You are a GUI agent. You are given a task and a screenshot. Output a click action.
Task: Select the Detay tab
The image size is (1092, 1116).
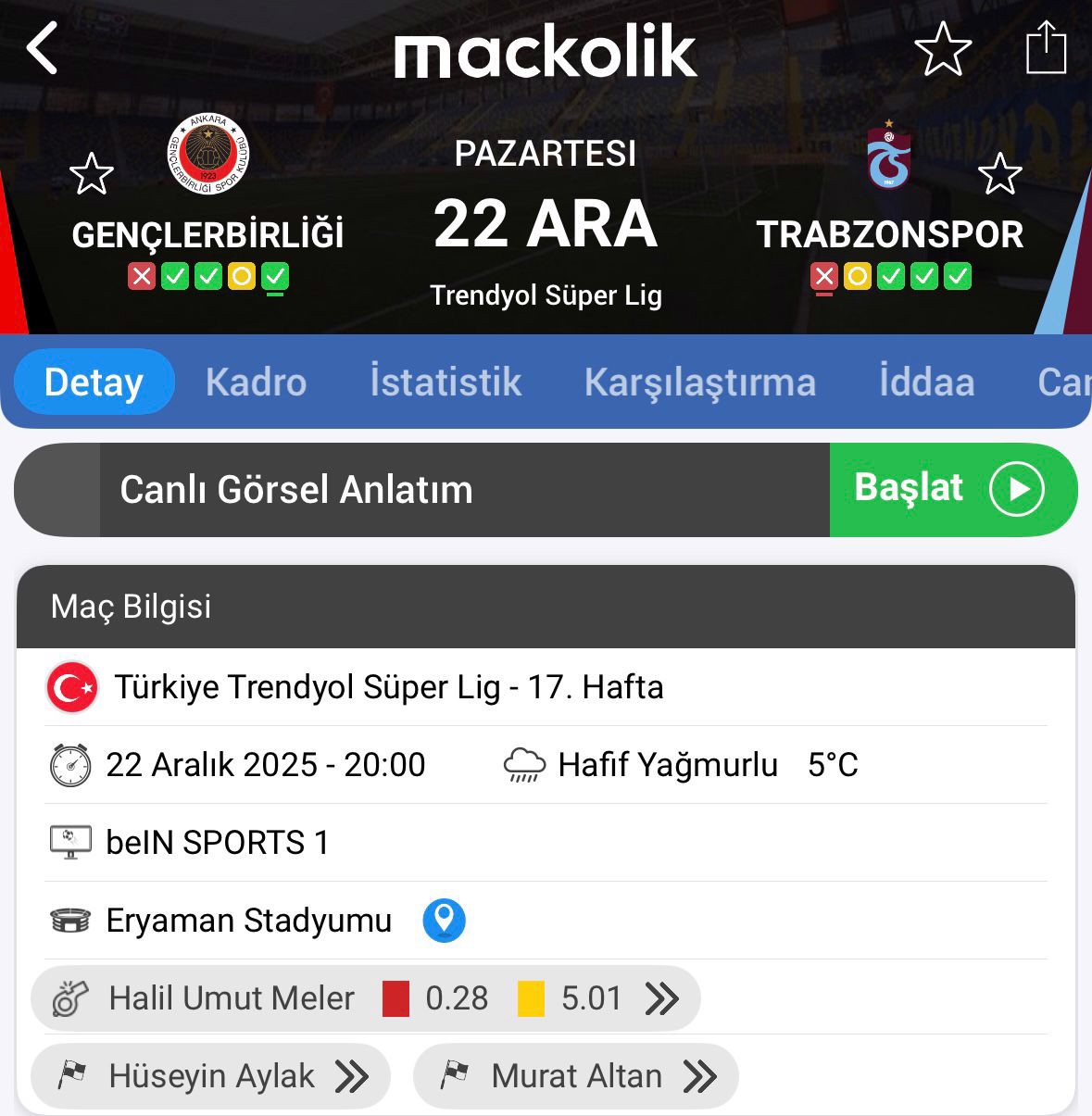pyautogui.click(x=94, y=382)
